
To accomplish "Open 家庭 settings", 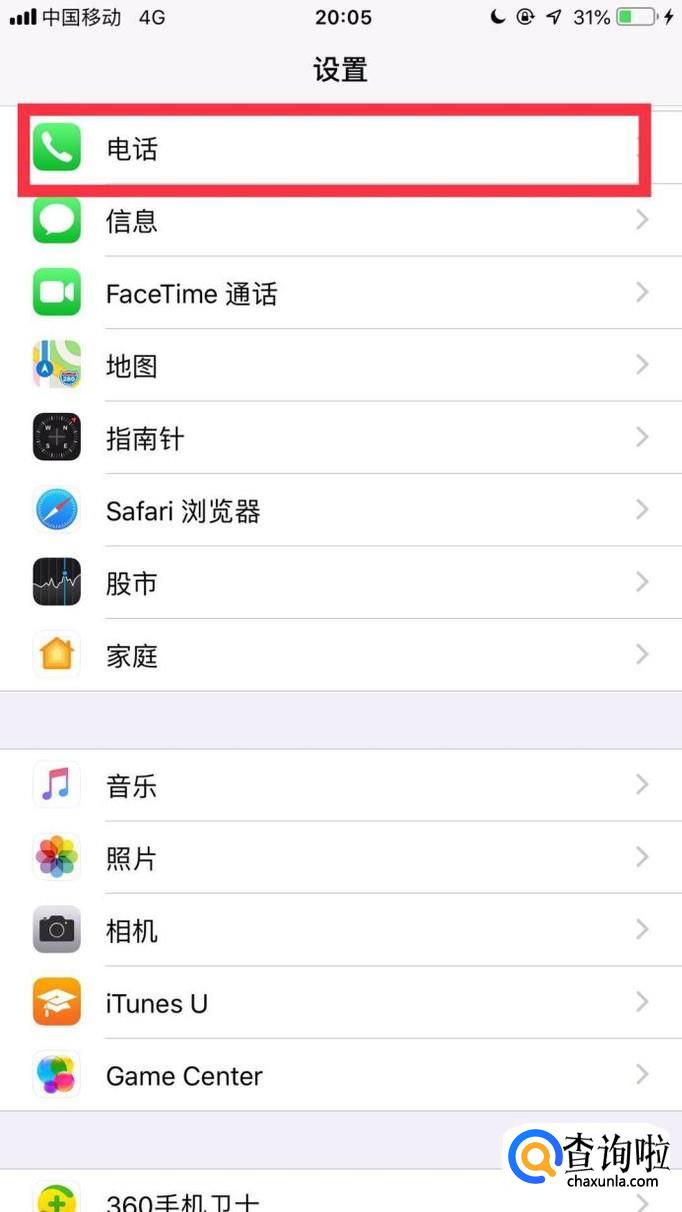I will tap(340, 656).
